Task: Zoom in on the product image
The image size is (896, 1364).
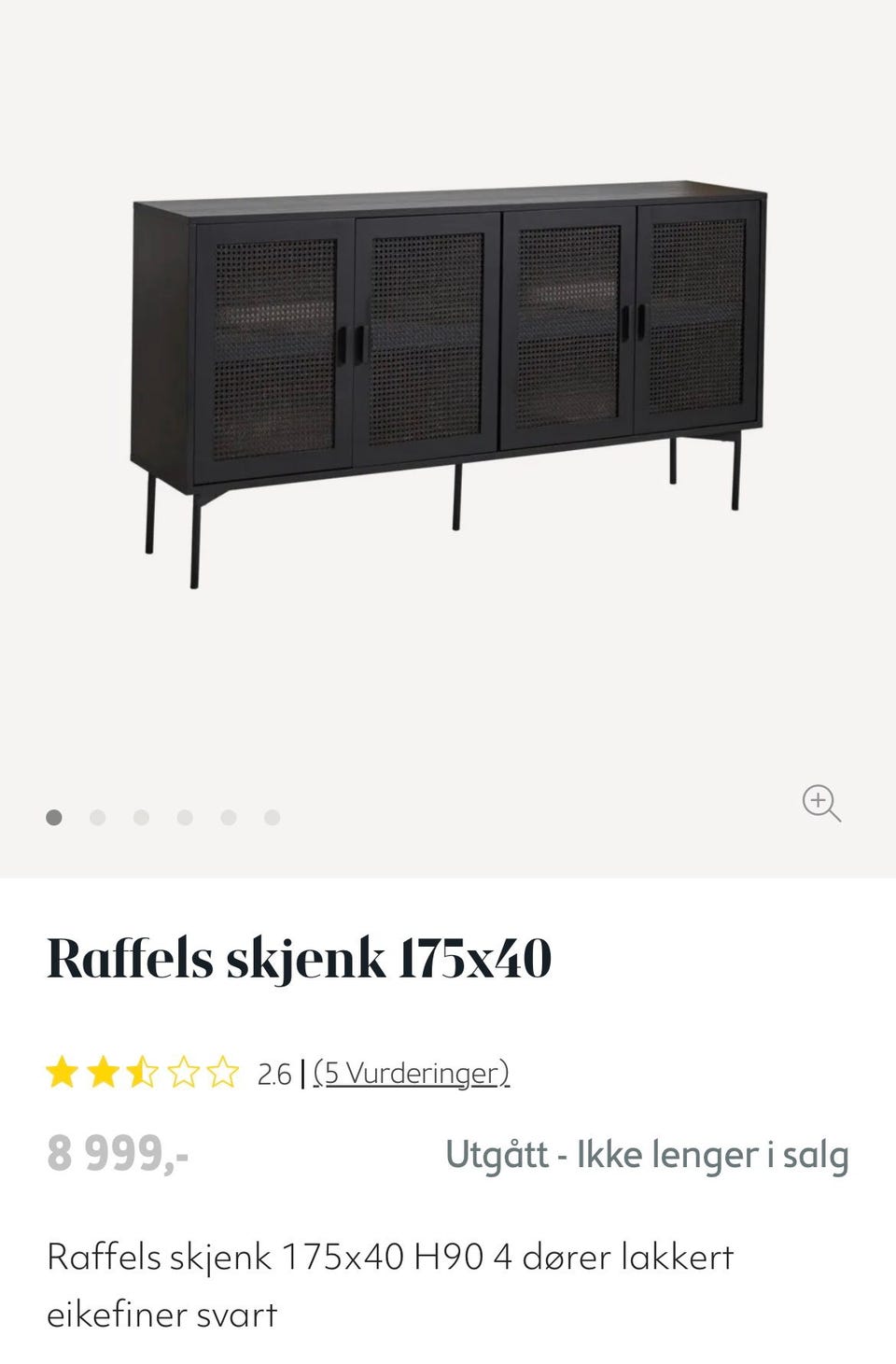Action: (x=821, y=803)
